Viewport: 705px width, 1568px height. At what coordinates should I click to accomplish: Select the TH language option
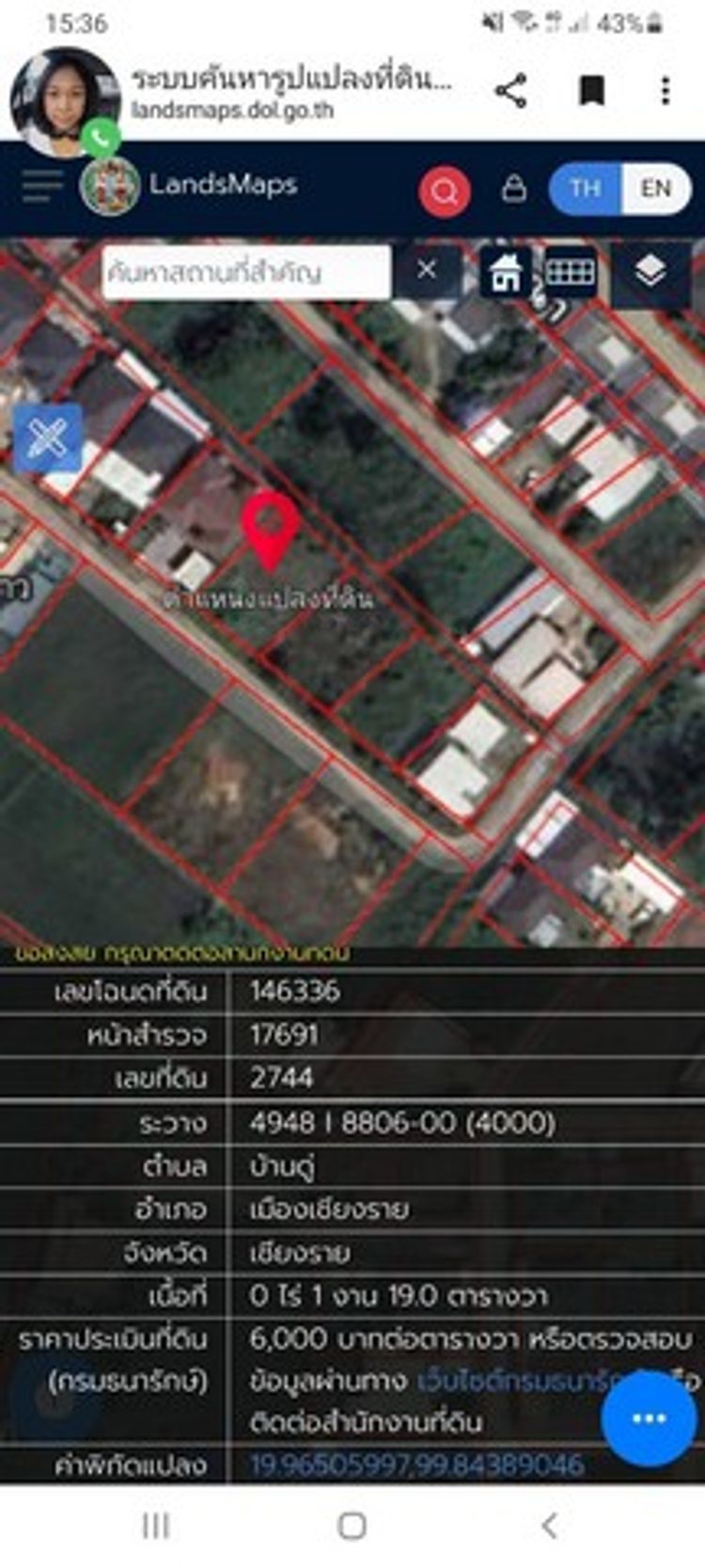(x=585, y=189)
